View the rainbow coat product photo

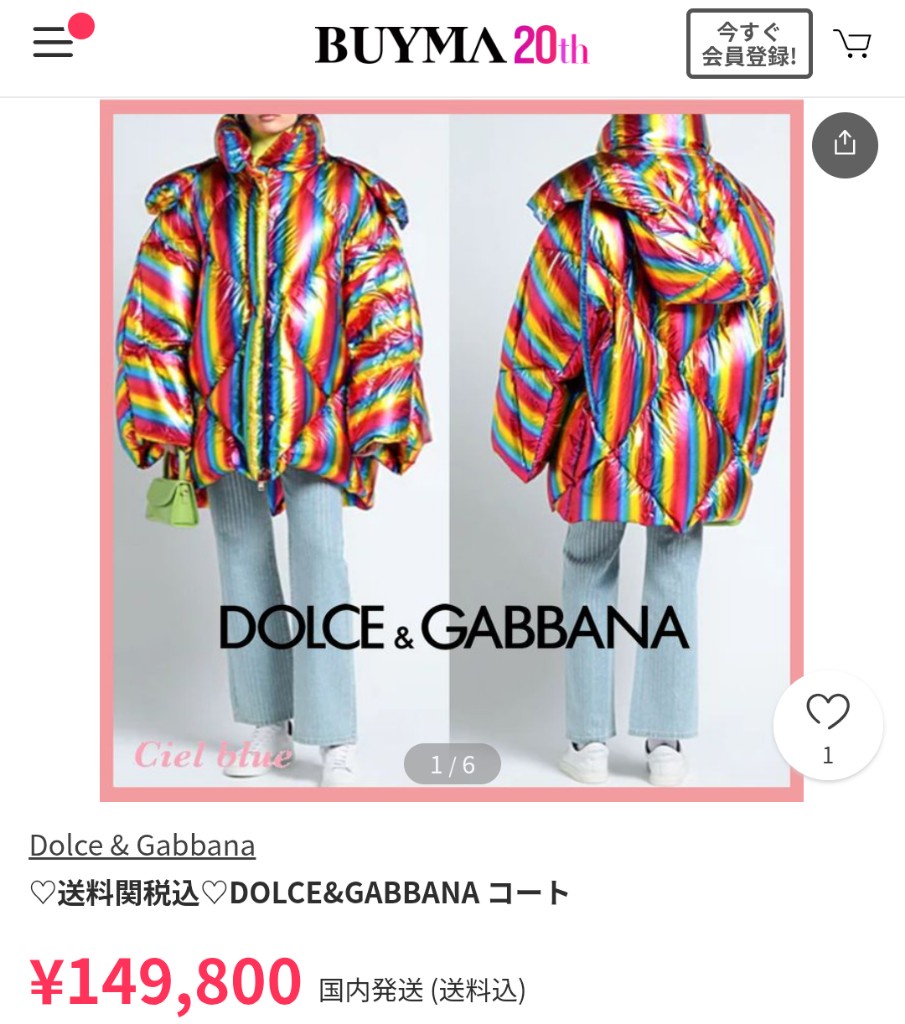(x=451, y=400)
